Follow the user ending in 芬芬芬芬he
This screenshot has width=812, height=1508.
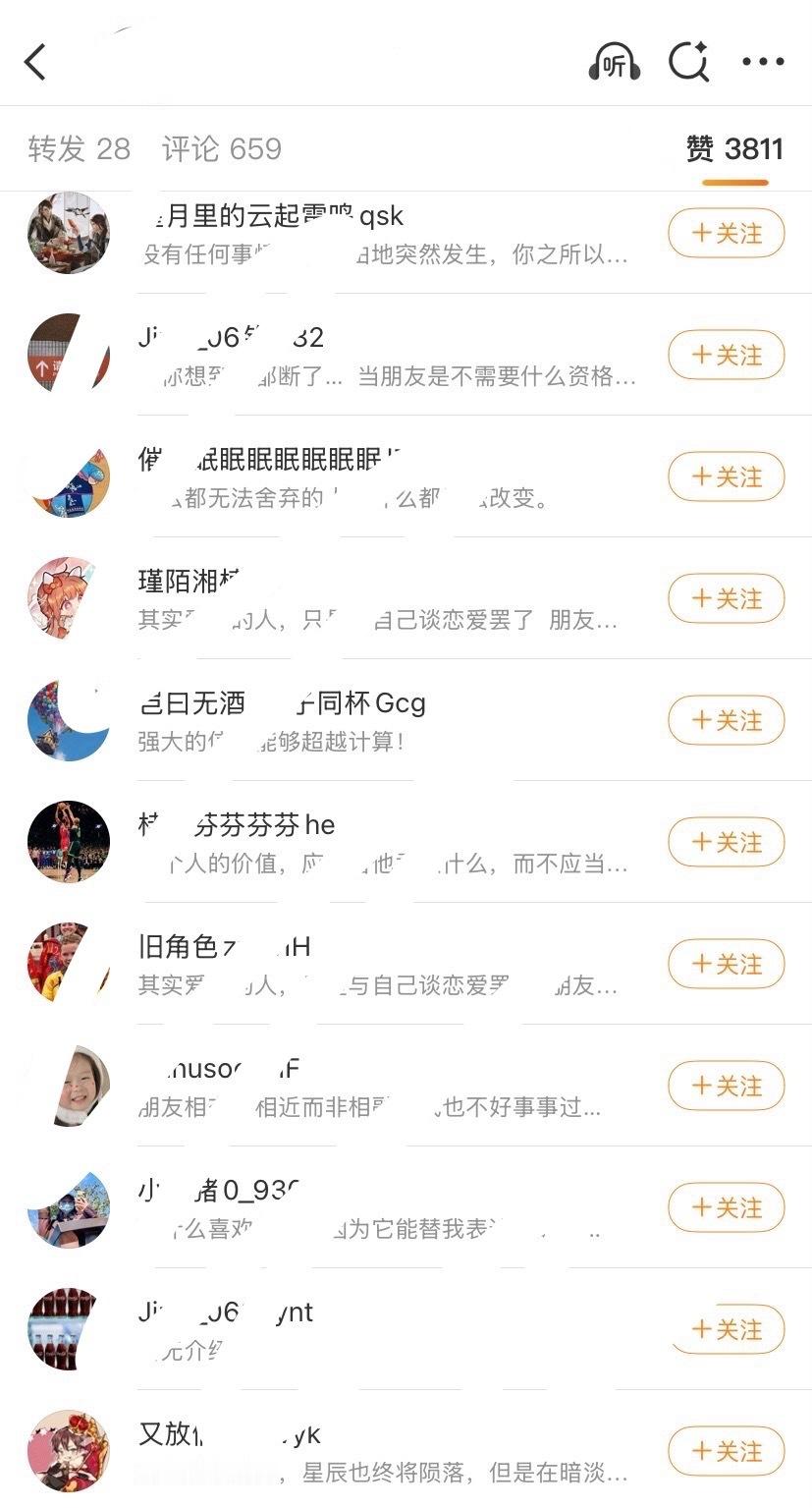coord(726,843)
